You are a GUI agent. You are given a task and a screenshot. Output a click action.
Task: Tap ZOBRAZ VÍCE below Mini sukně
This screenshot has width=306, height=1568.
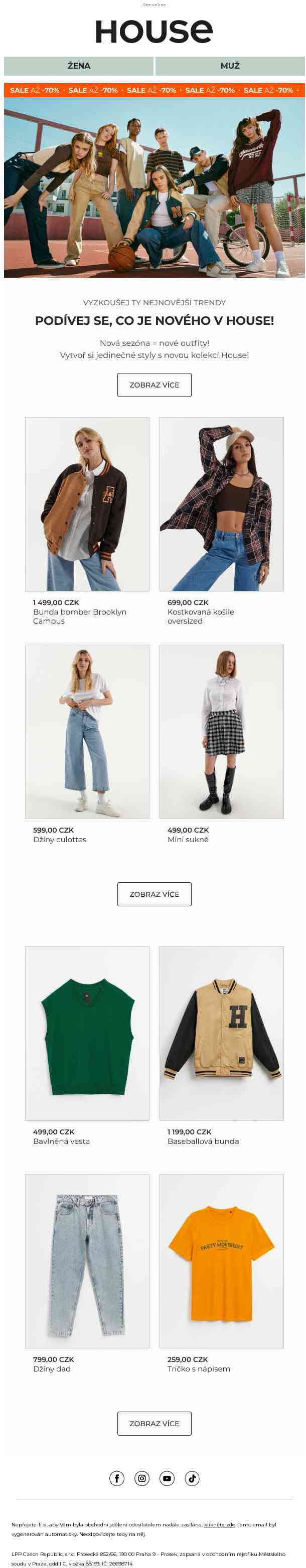(154, 894)
